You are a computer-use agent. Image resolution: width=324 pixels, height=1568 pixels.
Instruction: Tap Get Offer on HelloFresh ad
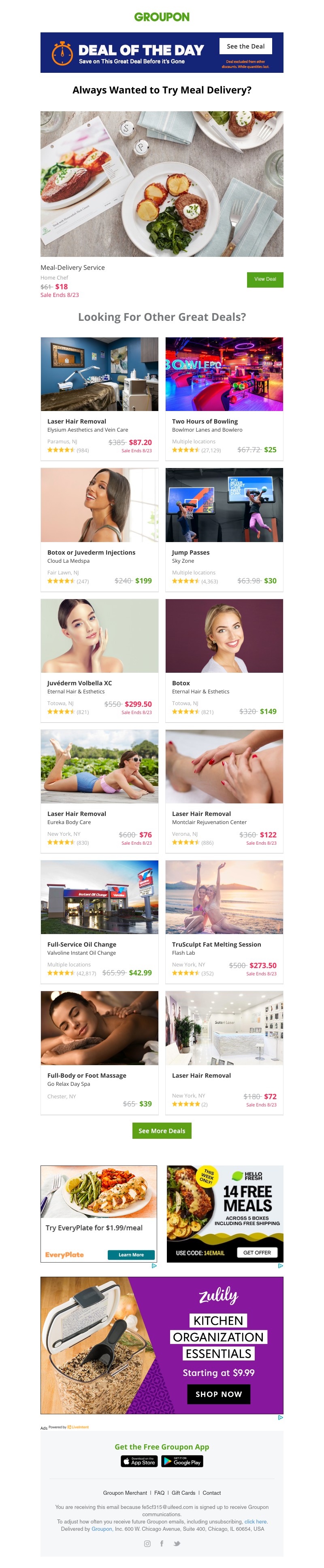pyautogui.click(x=257, y=1253)
